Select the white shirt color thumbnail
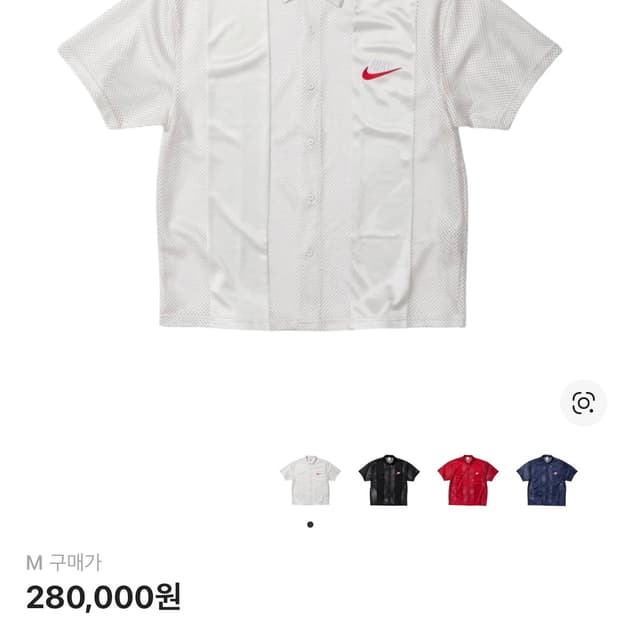 310,480
